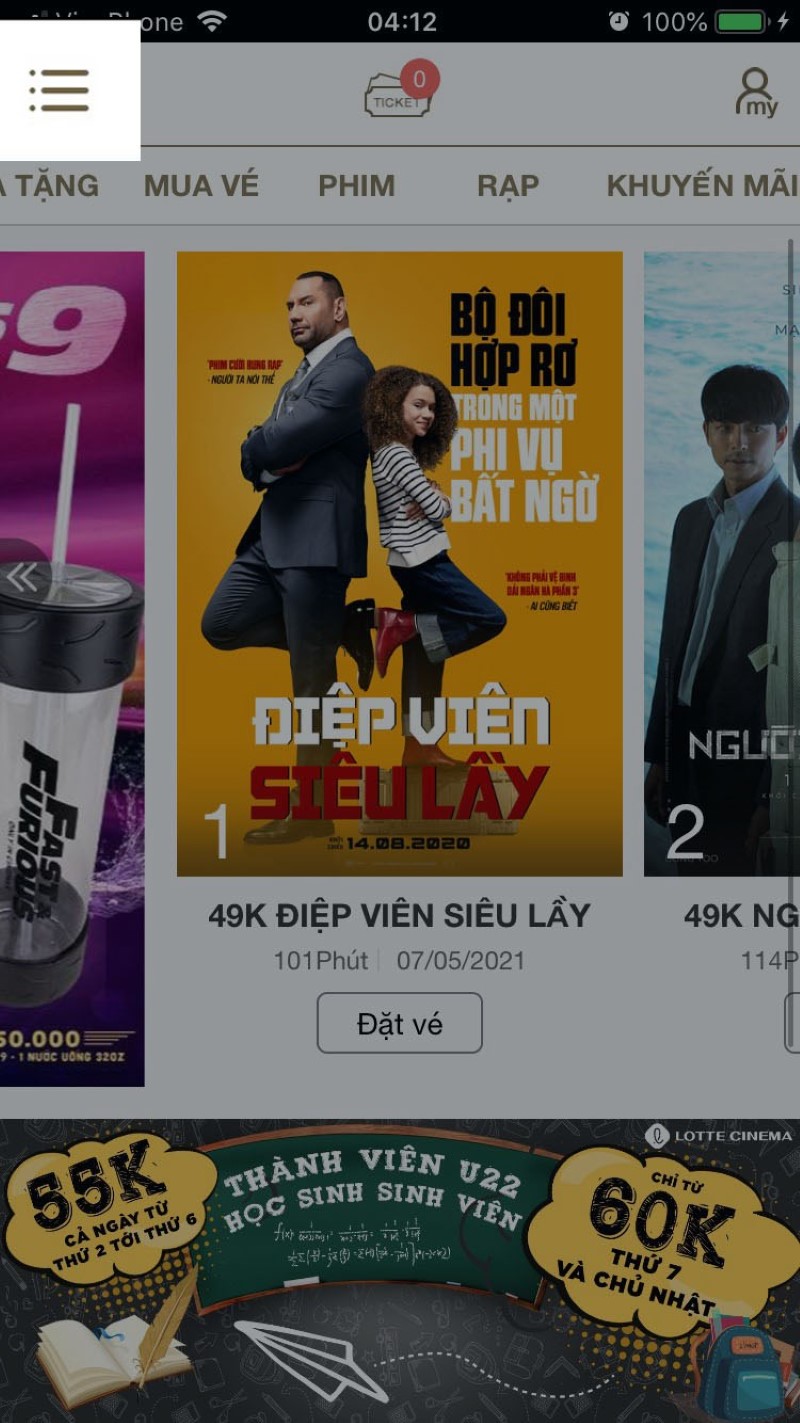Switch to the MUA VÉ tab
Viewport: 800px width, 1423px height.
pyautogui.click(x=201, y=186)
